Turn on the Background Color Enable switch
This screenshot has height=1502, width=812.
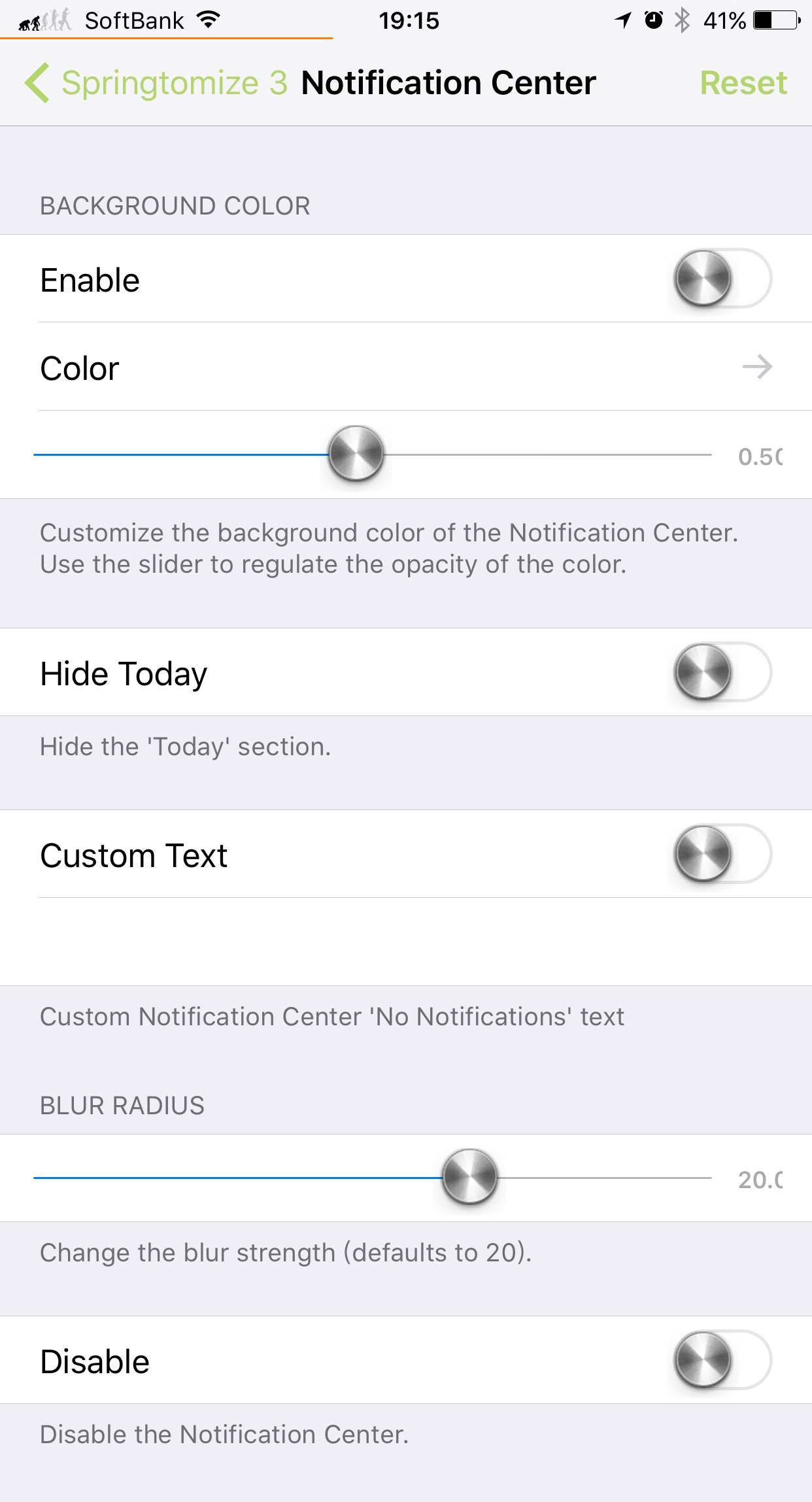pos(722,279)
